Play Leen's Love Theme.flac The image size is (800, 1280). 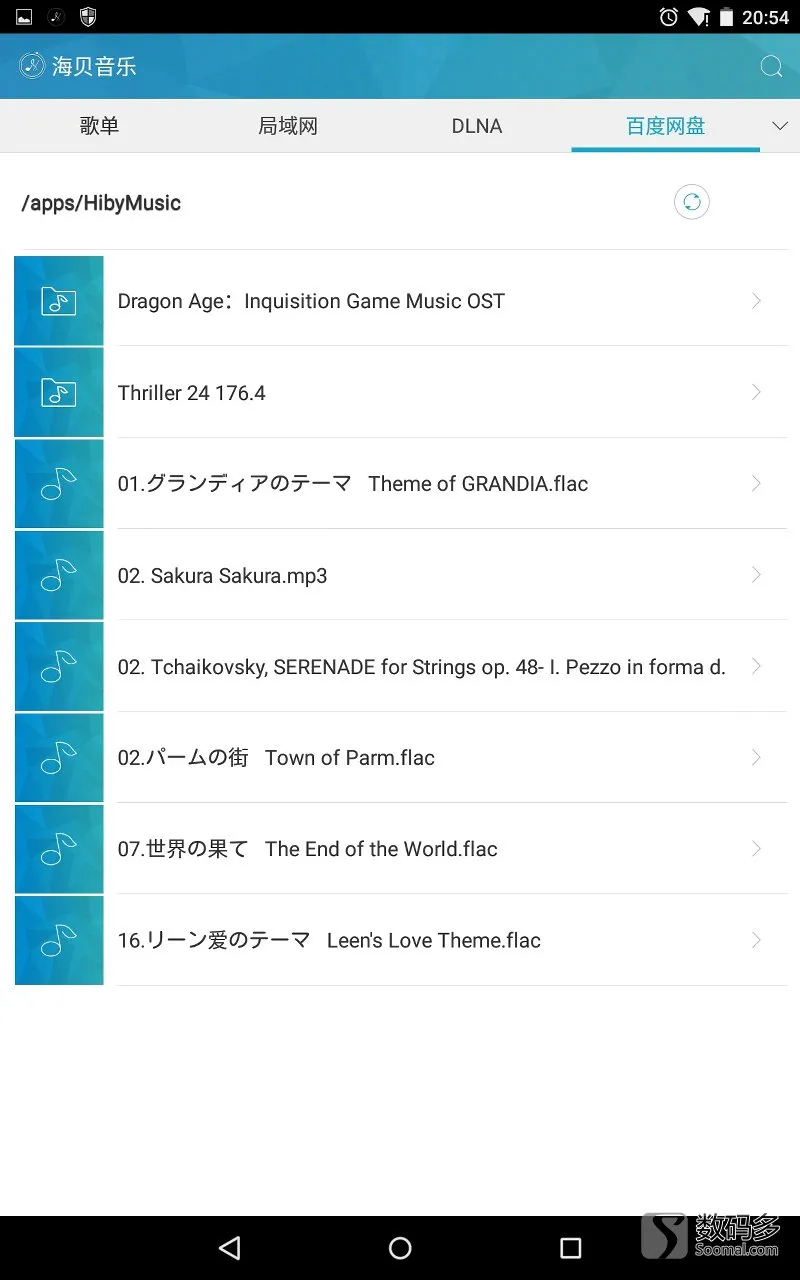[x=400, y=940]
